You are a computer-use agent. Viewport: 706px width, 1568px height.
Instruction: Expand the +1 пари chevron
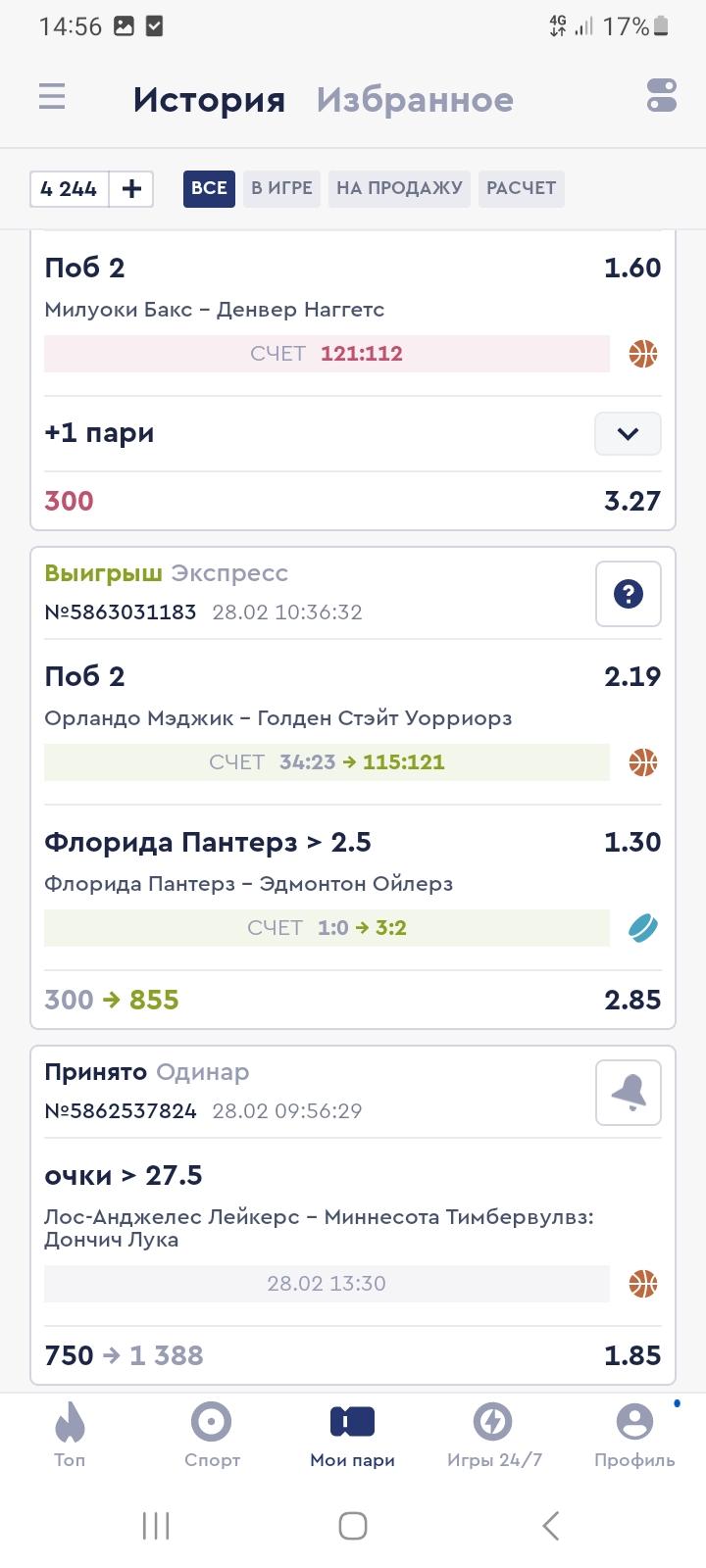[628, 433]
